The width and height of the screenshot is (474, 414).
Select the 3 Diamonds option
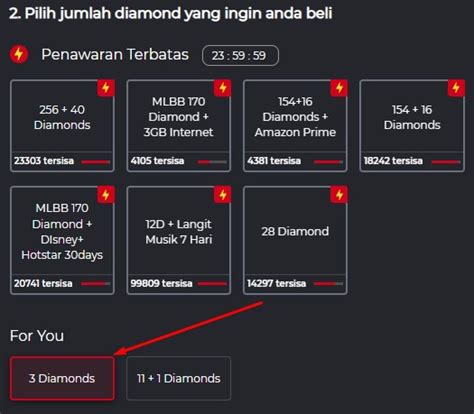pyautogui.click(x=62, y=378)
